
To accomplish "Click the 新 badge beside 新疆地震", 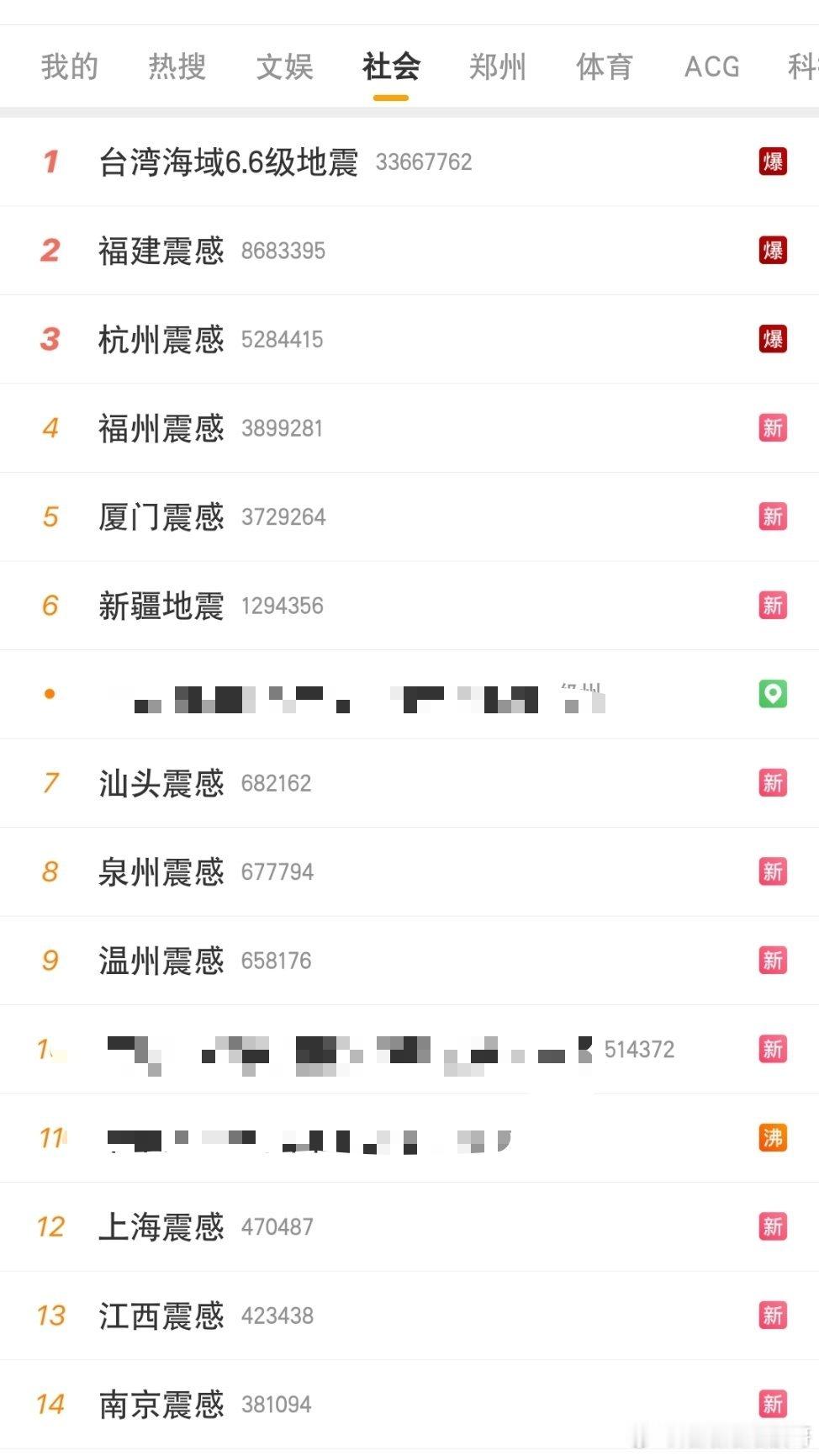I will 773,606.
